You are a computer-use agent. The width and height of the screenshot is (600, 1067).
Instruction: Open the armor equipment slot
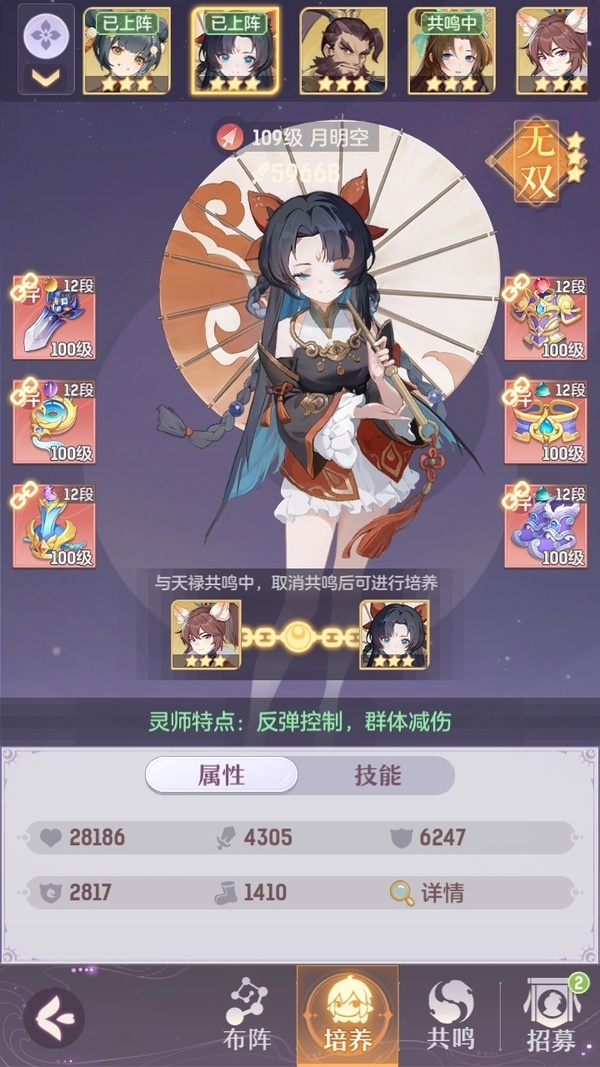546,317
